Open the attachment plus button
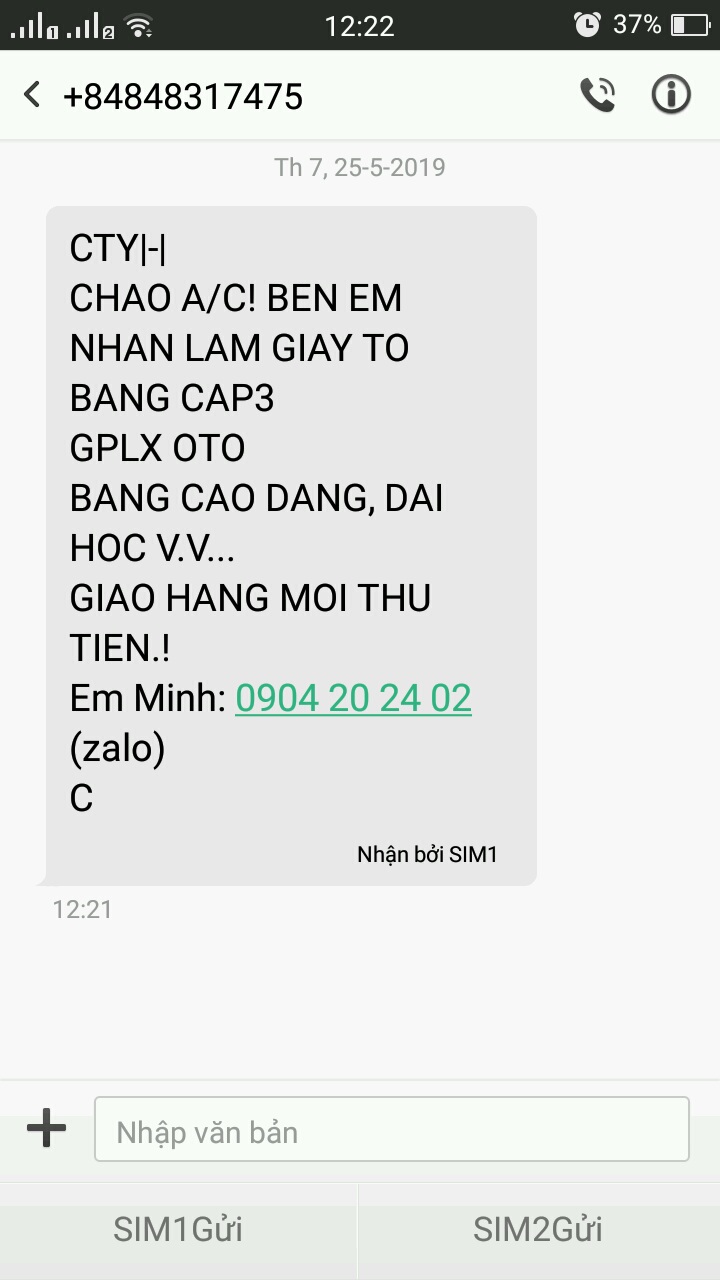 pos(46,1130)
